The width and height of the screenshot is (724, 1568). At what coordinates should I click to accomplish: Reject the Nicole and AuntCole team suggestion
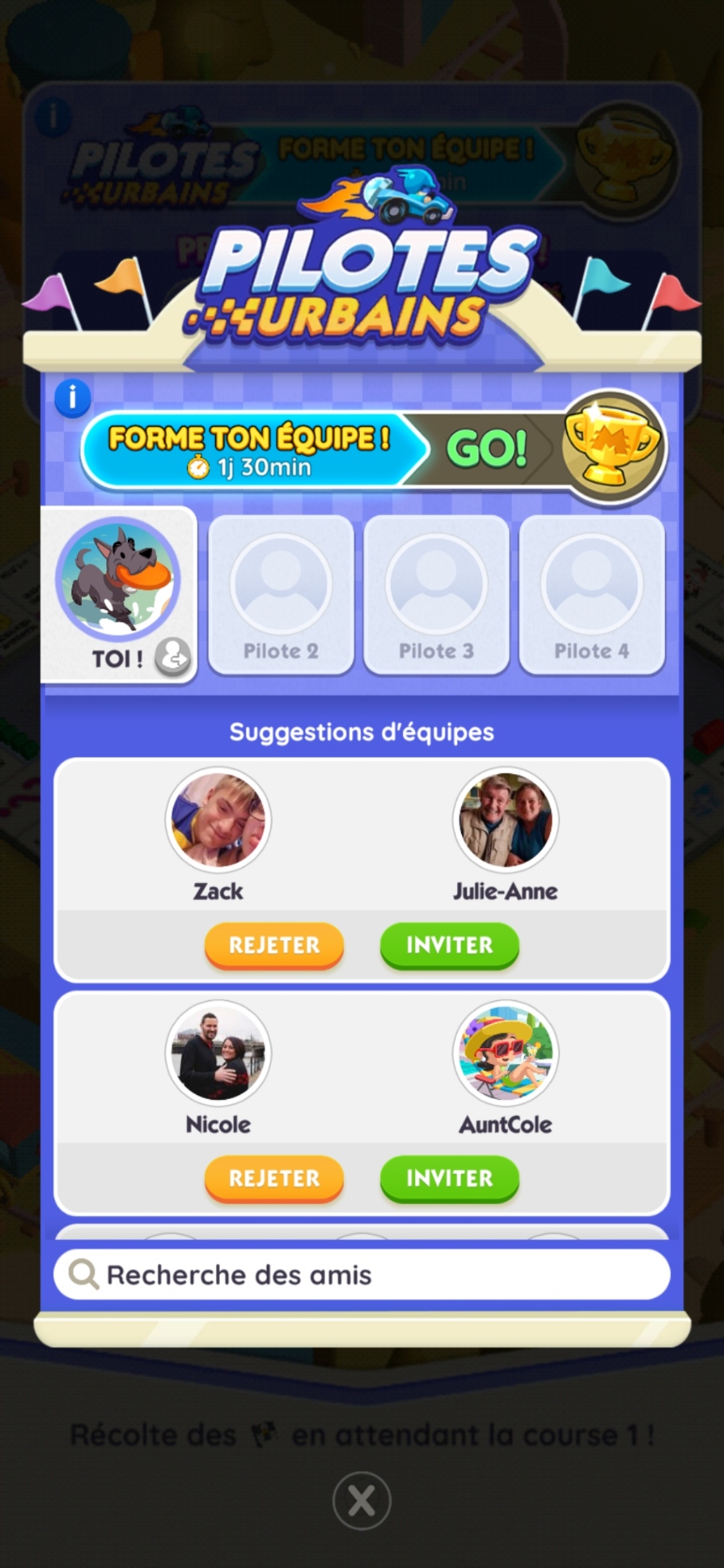pyautogui.click(x=274, y=1179)
